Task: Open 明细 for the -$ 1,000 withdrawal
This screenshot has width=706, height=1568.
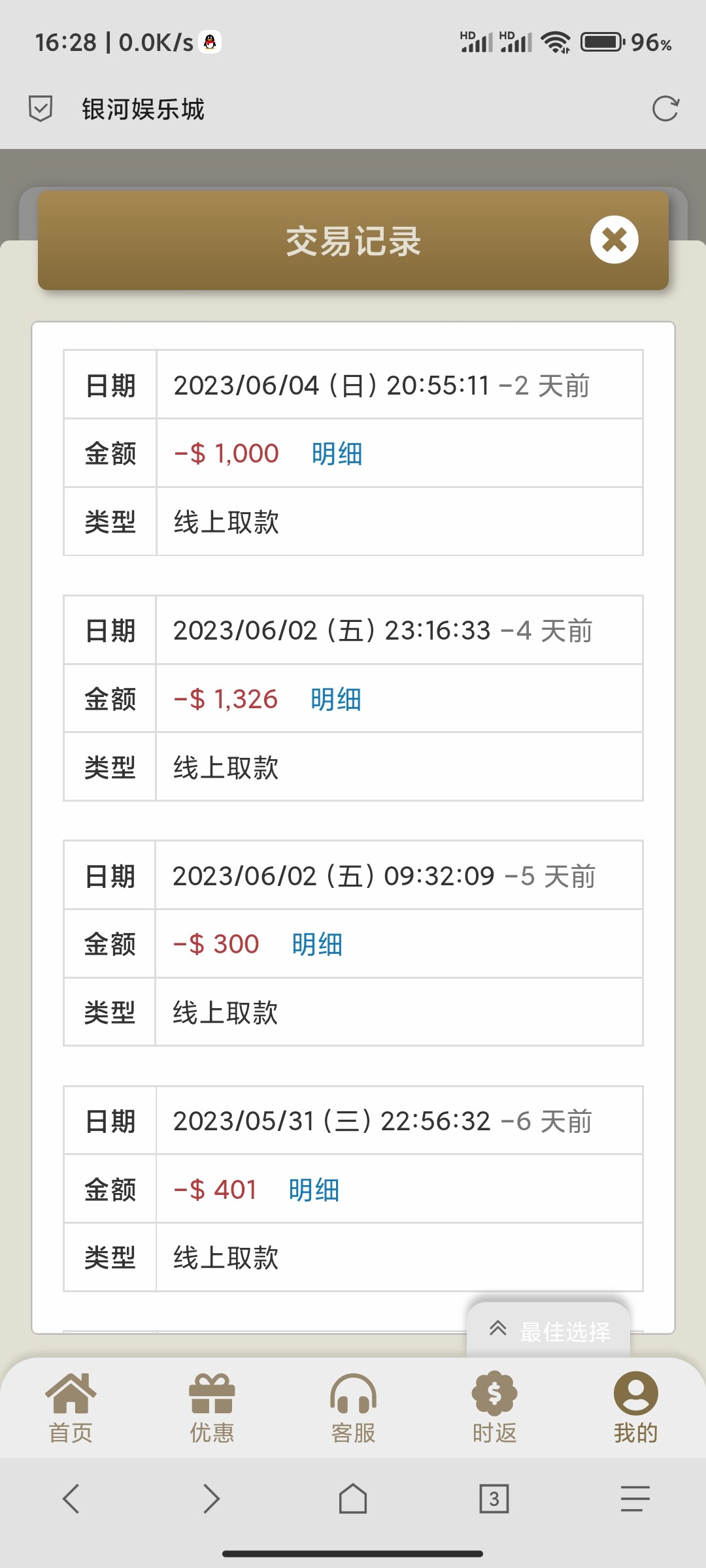Action: (337, 453)
